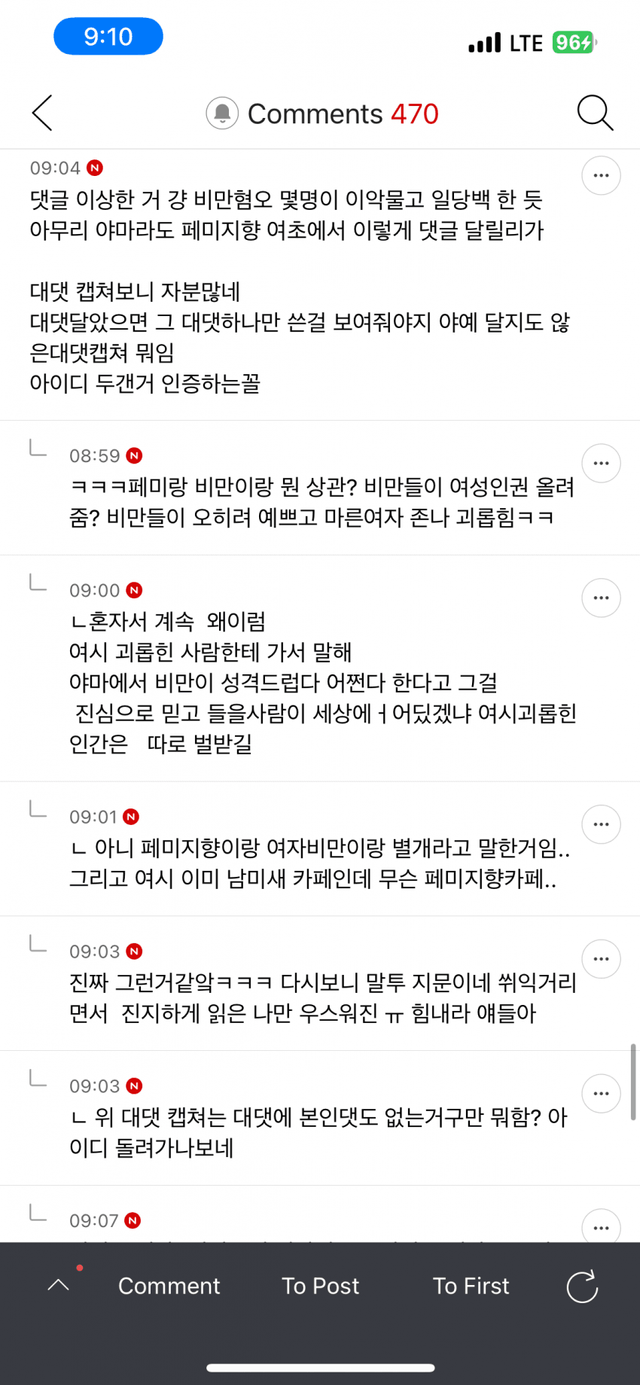Open options for the first 09:03 reply
The image size is (640, 1385).
tap(601, 959)
